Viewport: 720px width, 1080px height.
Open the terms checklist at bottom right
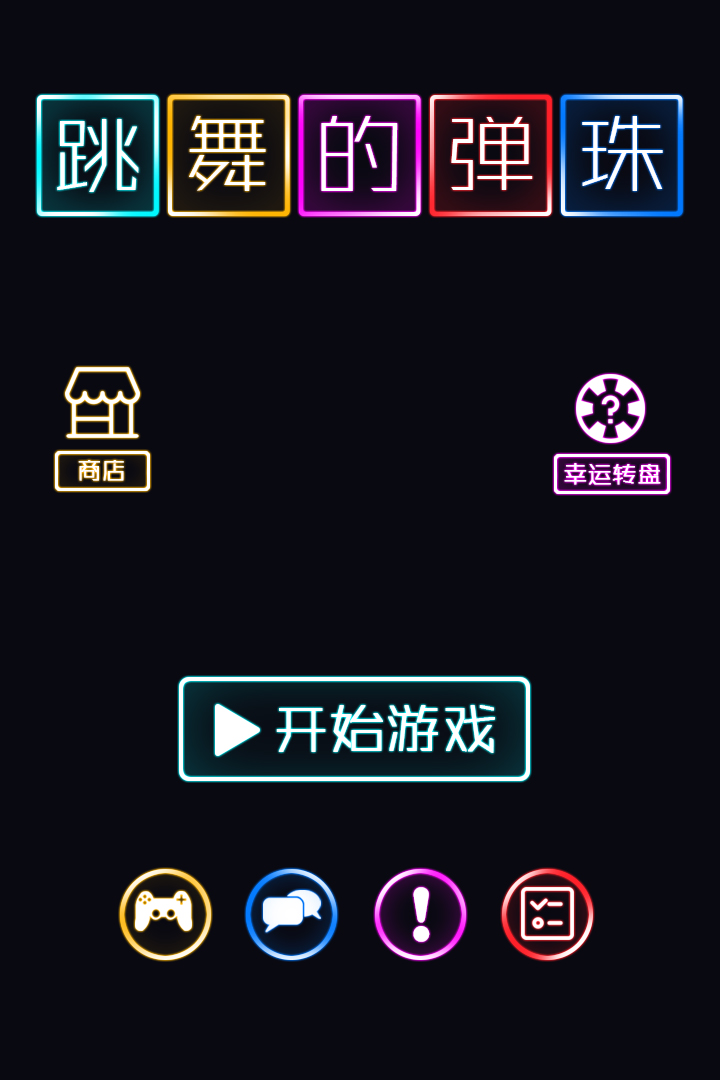click(547, 915)
